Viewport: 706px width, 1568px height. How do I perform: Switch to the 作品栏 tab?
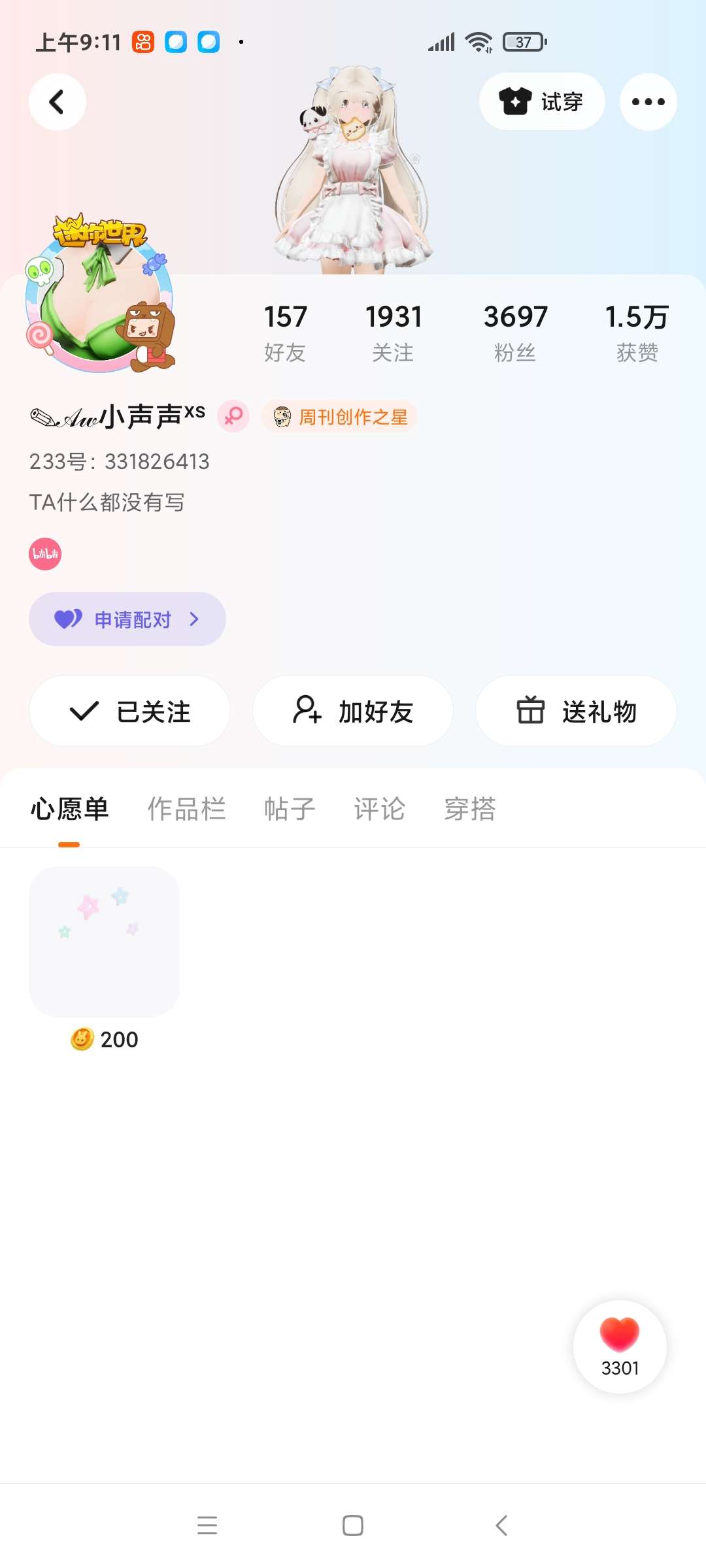[186, 809]
